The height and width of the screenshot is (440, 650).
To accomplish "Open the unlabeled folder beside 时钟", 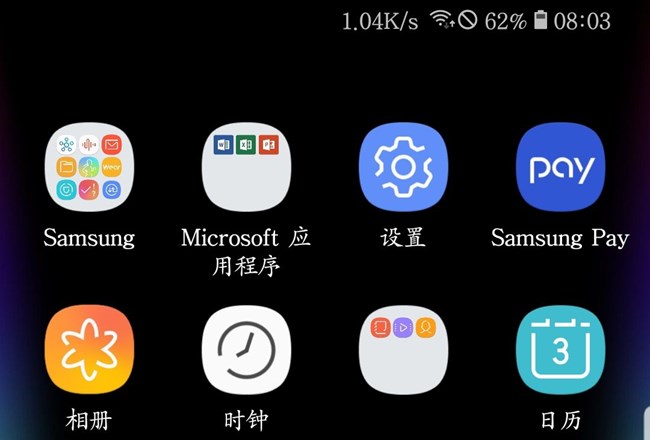I will 403,350.
